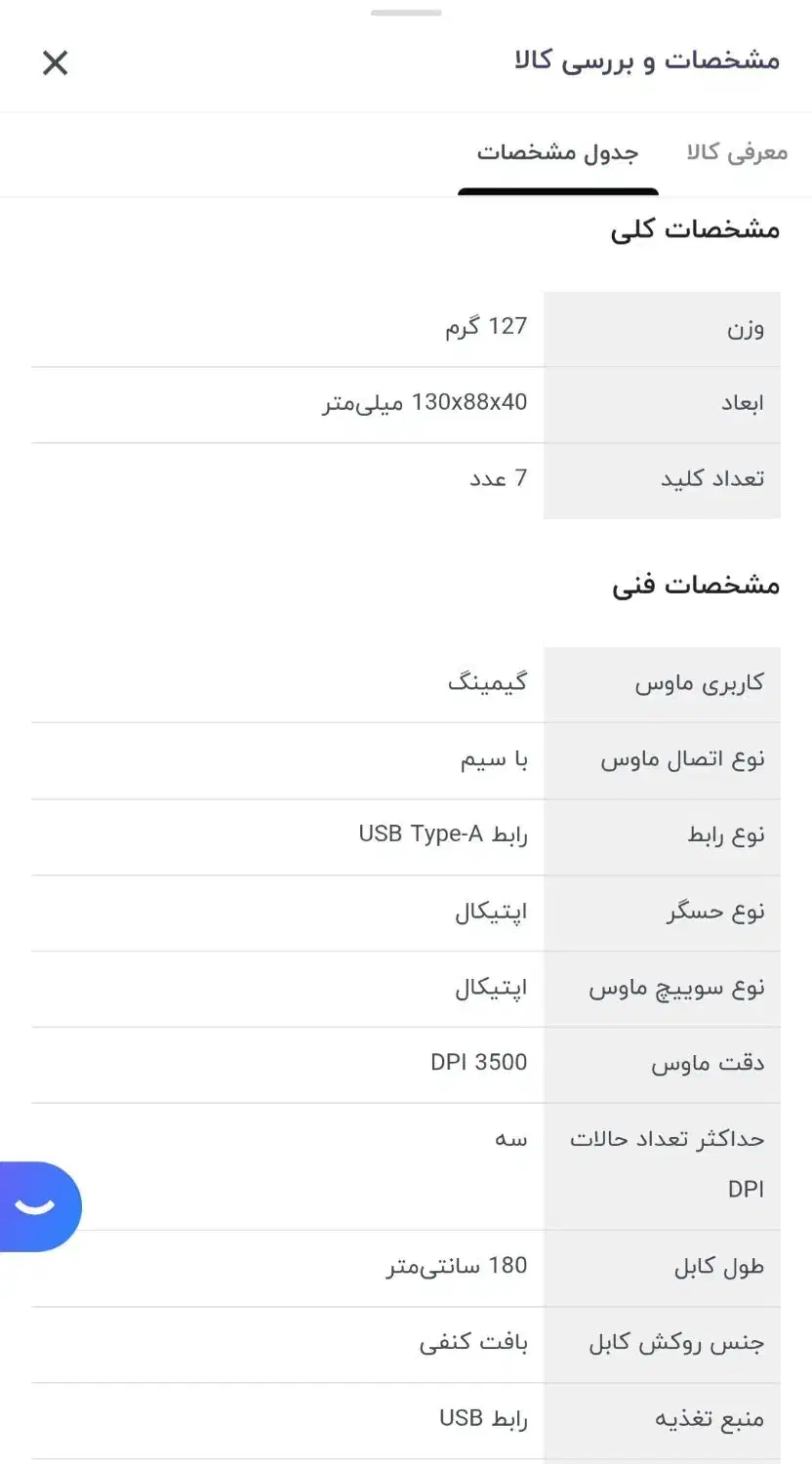
Task: Switch to the معرفی کالا tab
Action: tap(735, 152)
